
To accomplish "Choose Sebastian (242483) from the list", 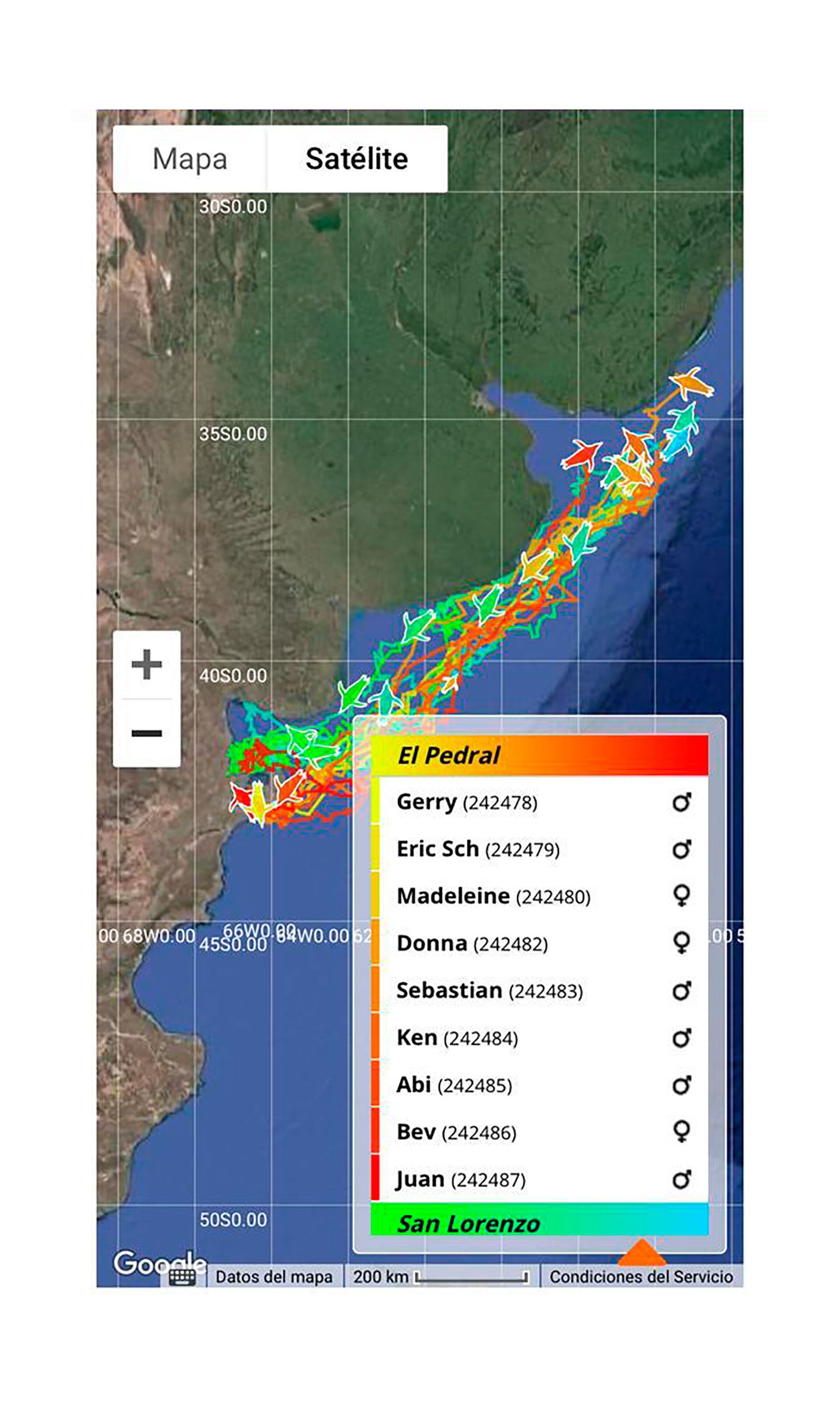I will tap(489, 991).
